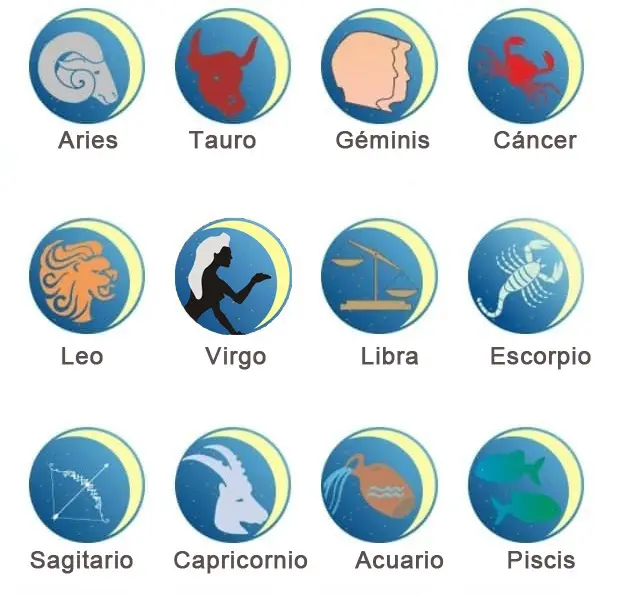Tap the Acuario sign
620x597 pixels.
378,485
